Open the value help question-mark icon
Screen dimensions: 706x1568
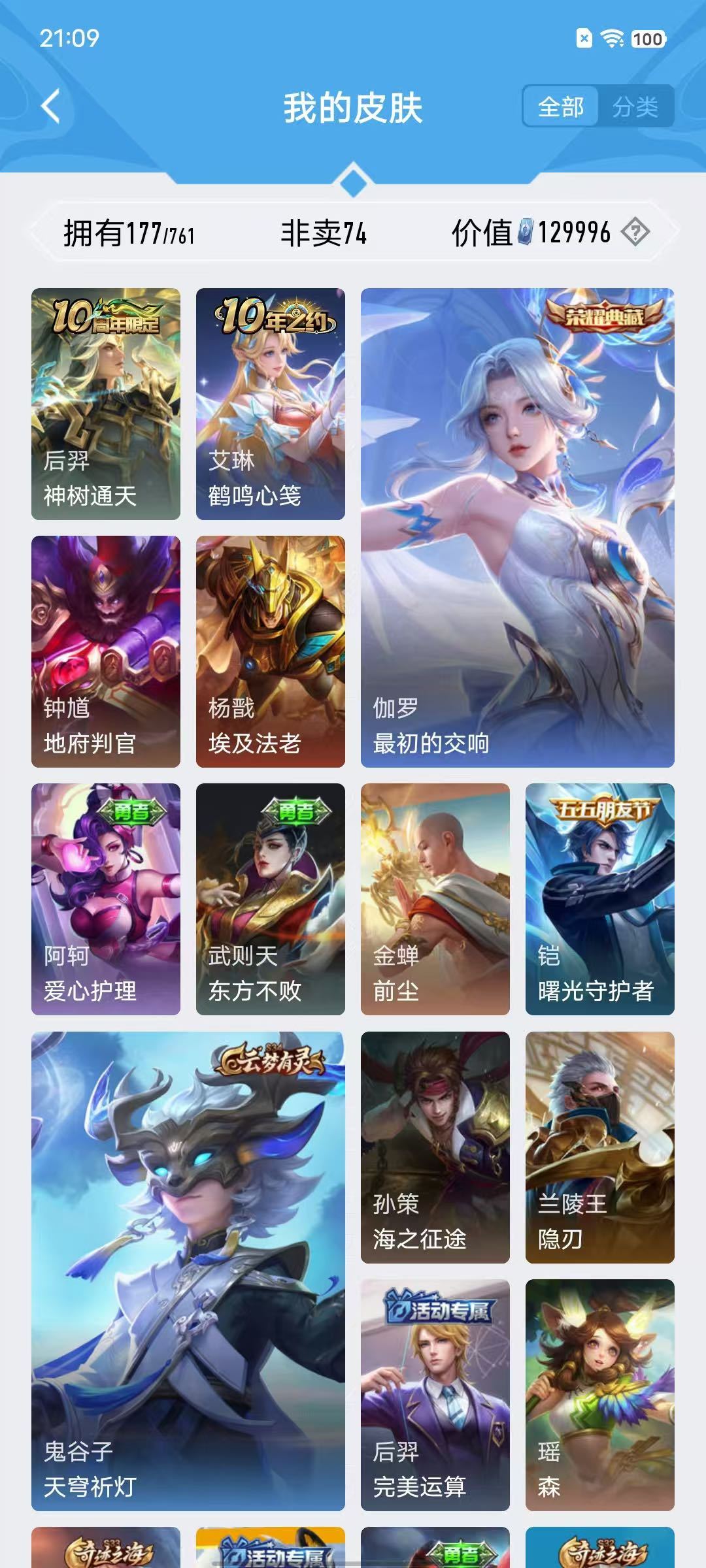point(635,232)
